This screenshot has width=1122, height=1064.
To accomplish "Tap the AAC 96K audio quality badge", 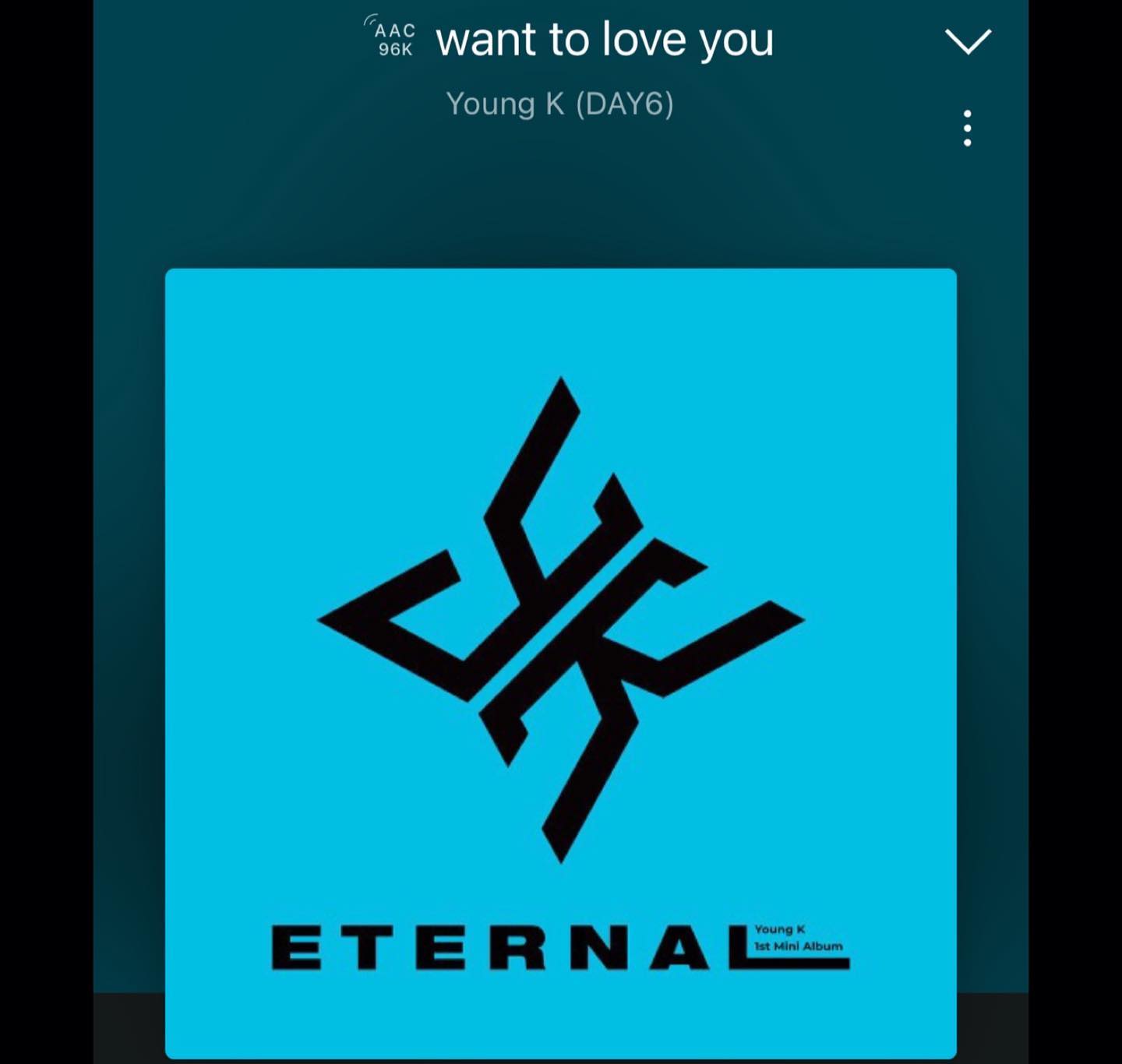I will (x=393, y=38).
